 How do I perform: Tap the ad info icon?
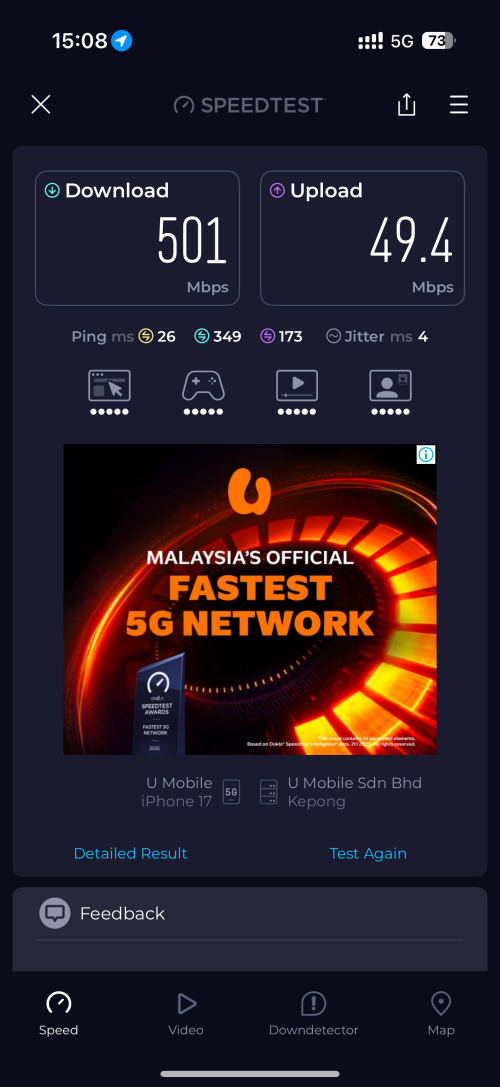click(x=426, y=455)
